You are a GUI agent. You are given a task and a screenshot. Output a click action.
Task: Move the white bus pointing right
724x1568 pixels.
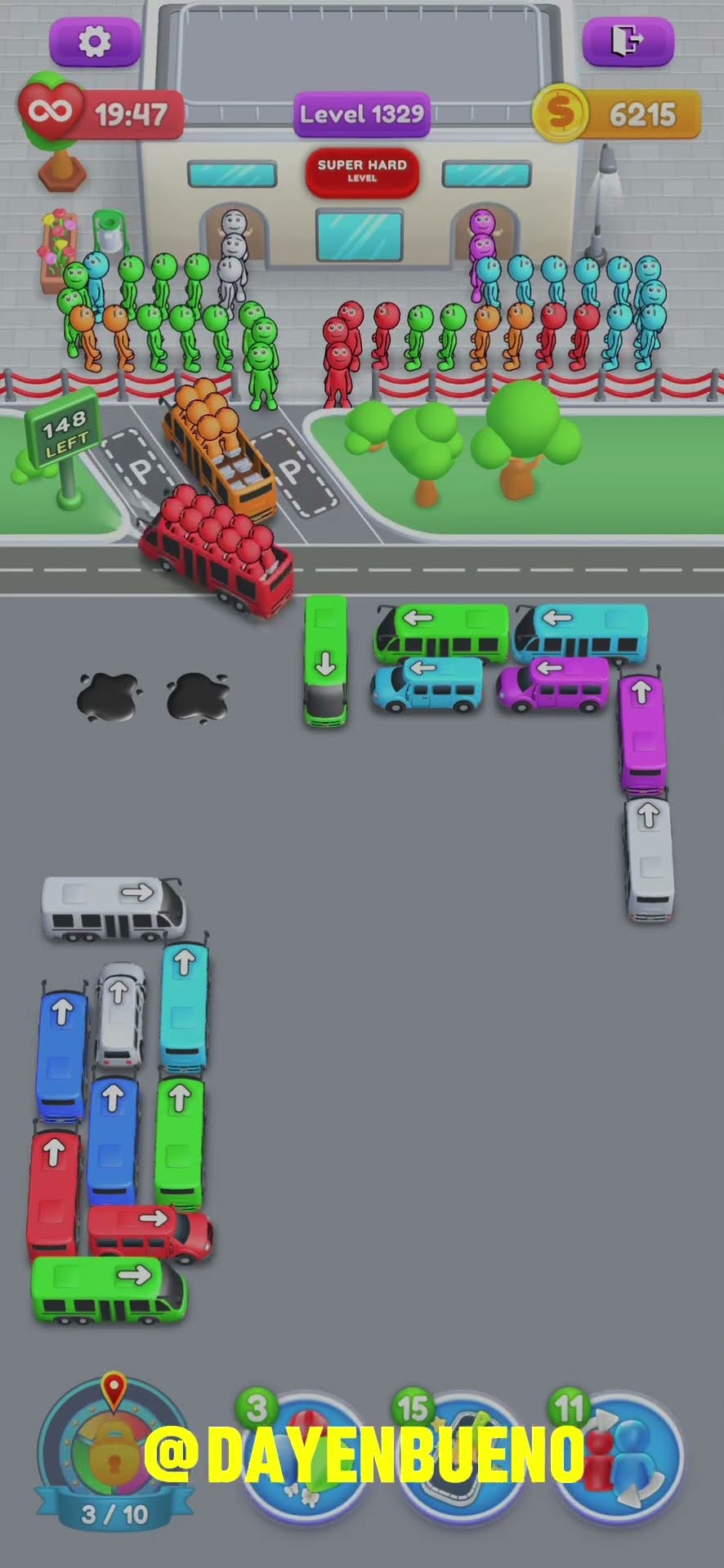[x=114, y=908]
